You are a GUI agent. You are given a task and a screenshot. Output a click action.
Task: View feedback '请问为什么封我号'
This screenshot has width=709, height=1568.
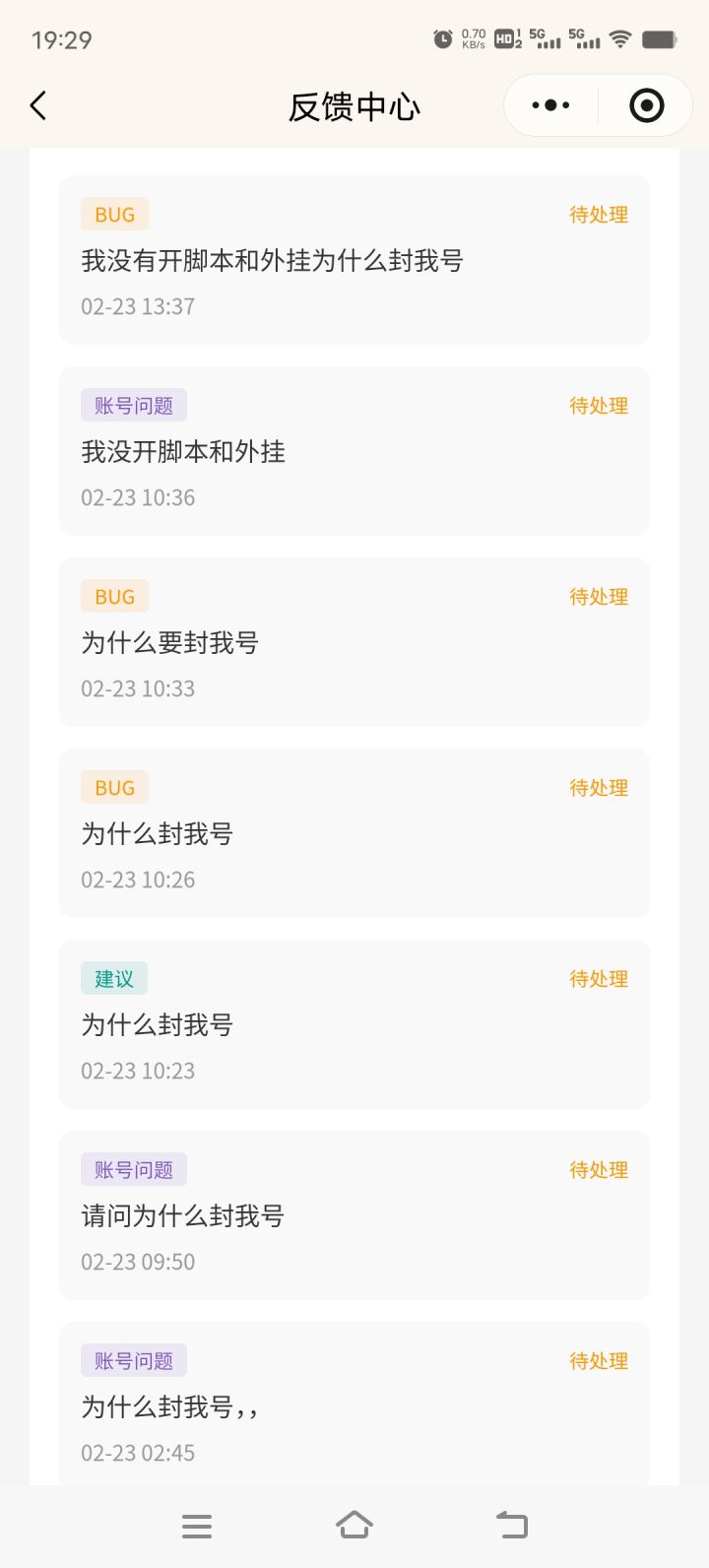(354, 1215)
